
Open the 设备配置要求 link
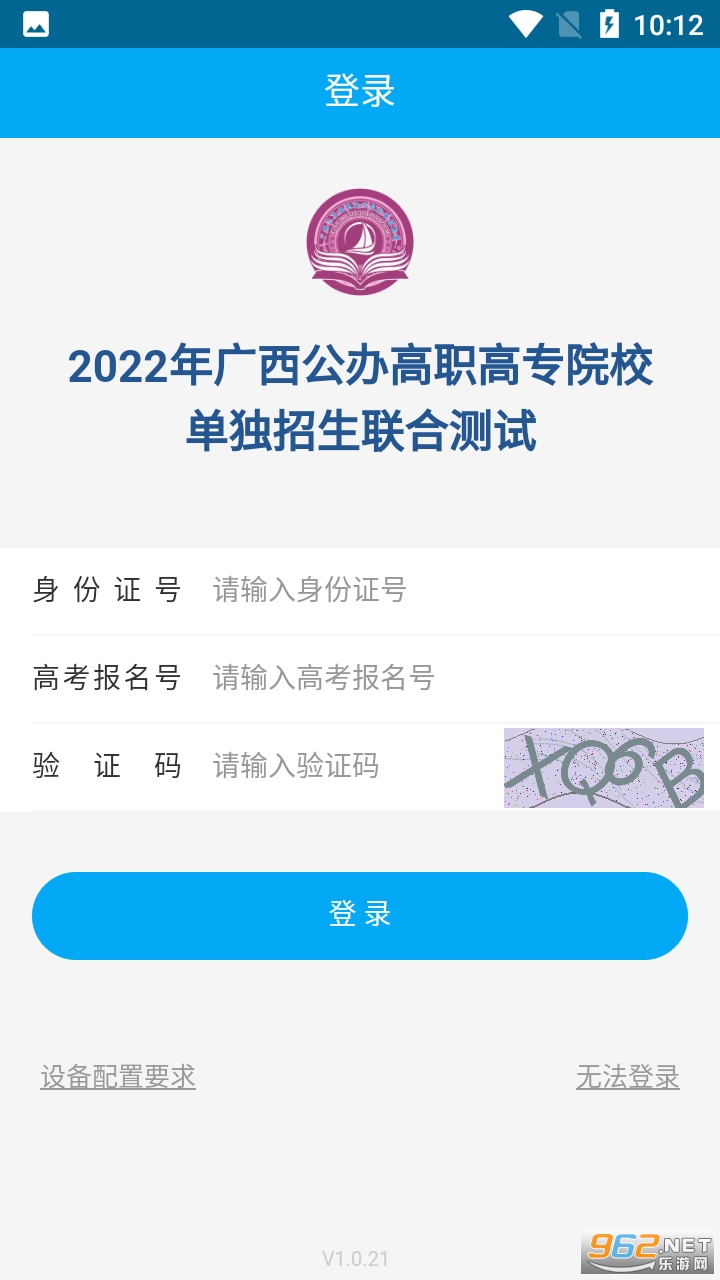118,1077
